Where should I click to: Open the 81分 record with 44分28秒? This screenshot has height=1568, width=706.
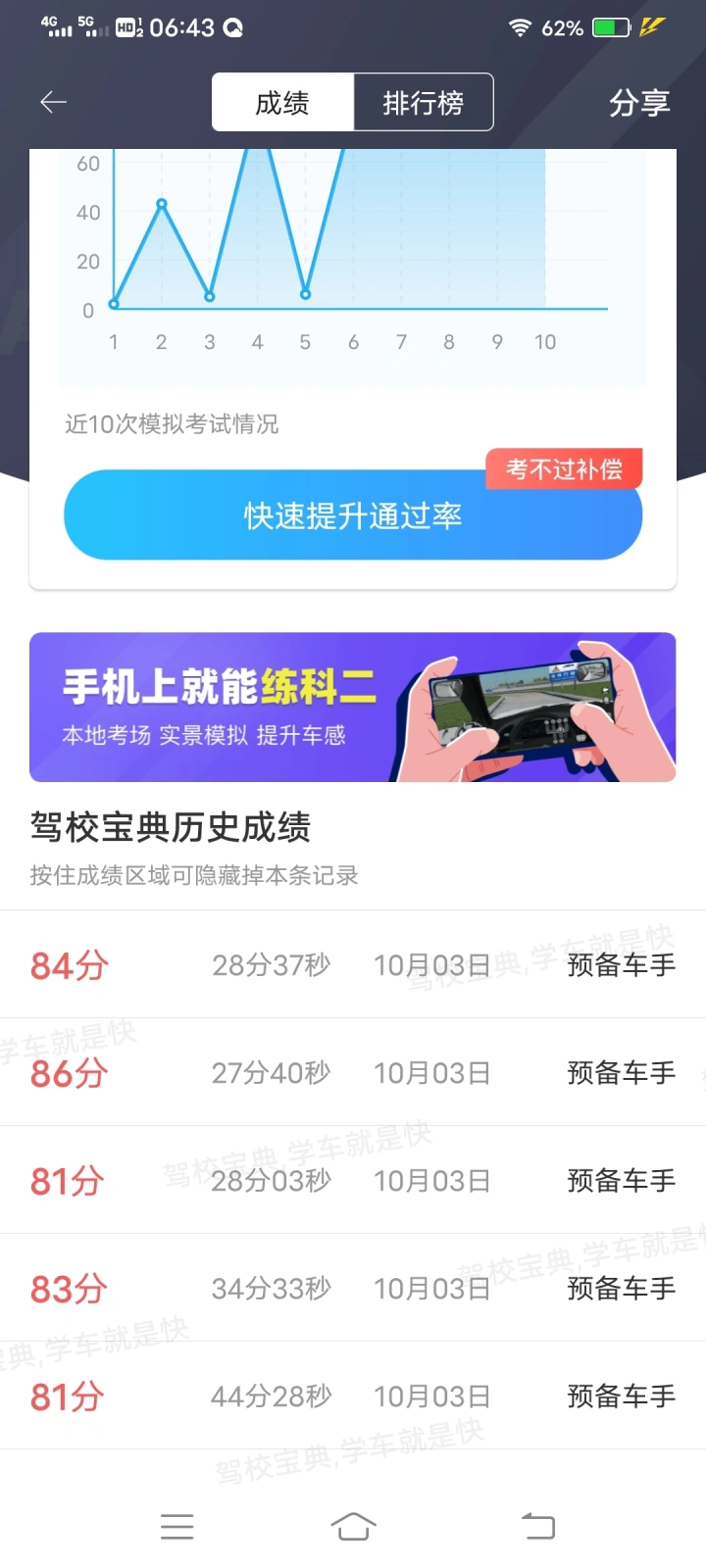(353, 1396)
